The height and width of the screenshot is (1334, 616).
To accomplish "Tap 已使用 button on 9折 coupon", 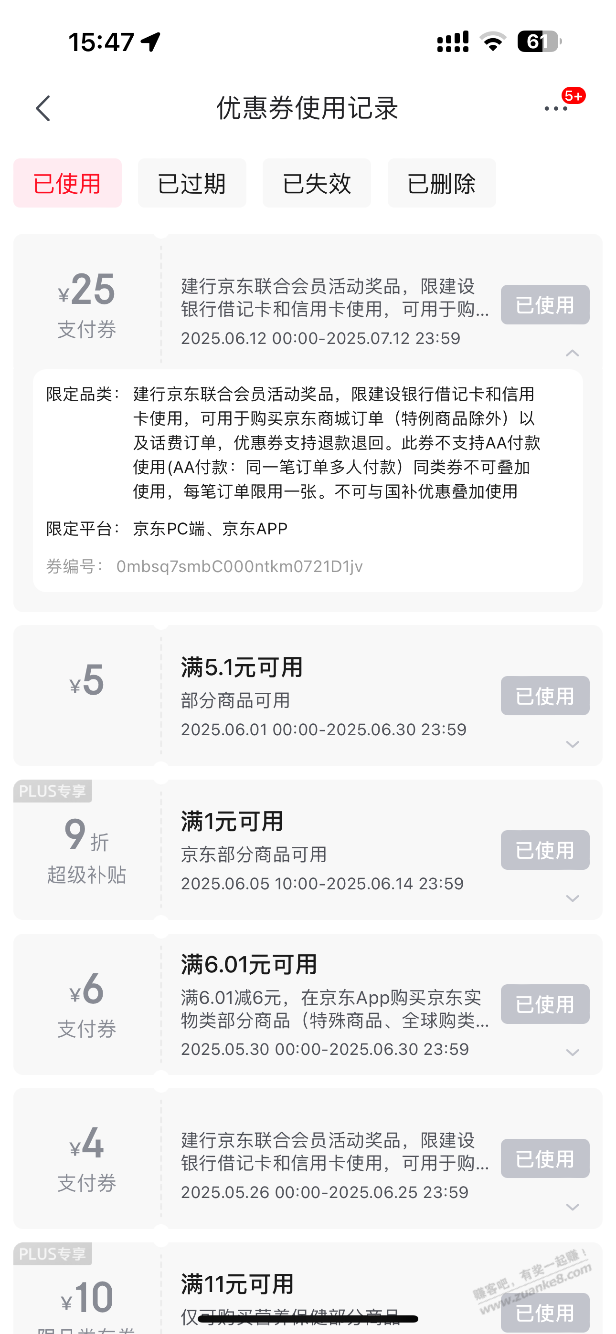I will [545, 850].
